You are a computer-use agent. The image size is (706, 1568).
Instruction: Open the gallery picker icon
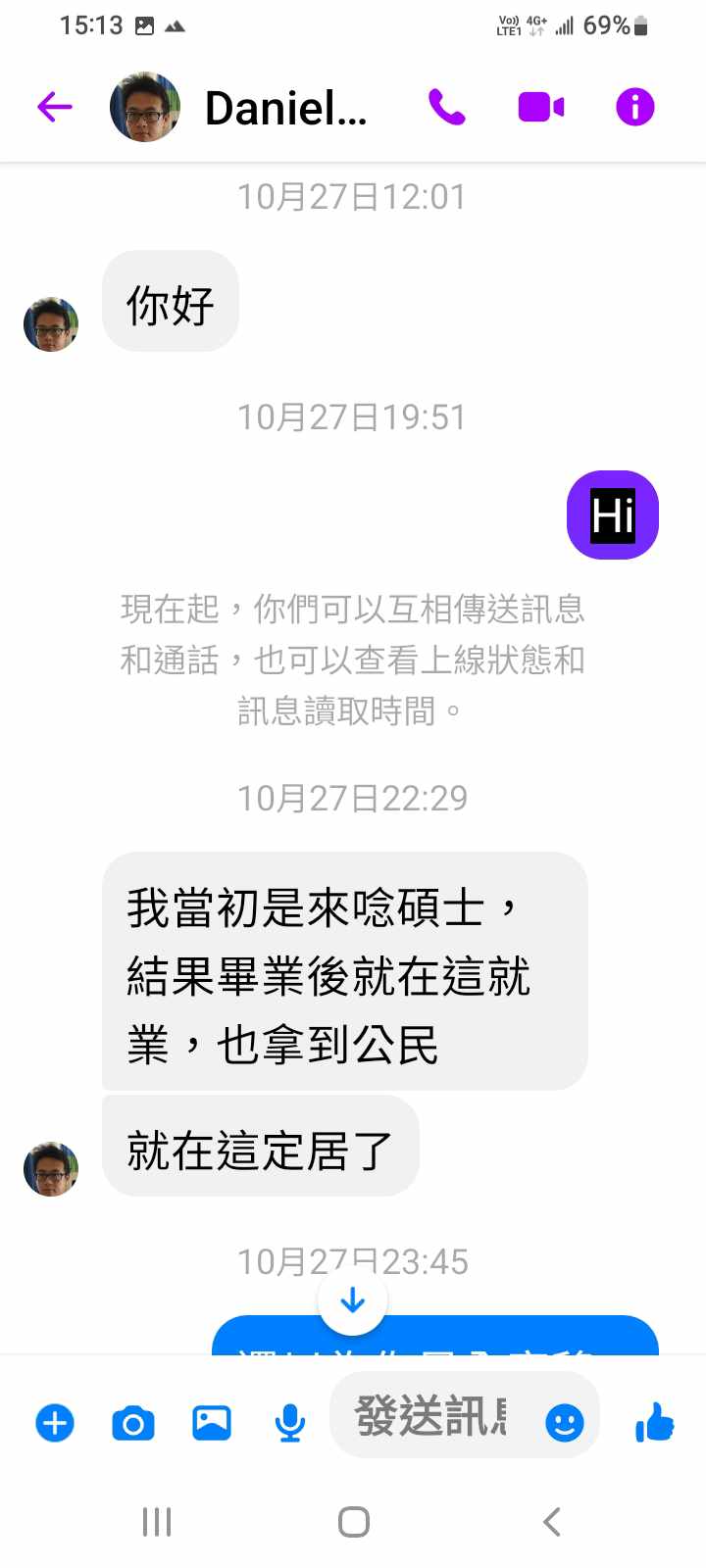click(x=212, y=1422)
